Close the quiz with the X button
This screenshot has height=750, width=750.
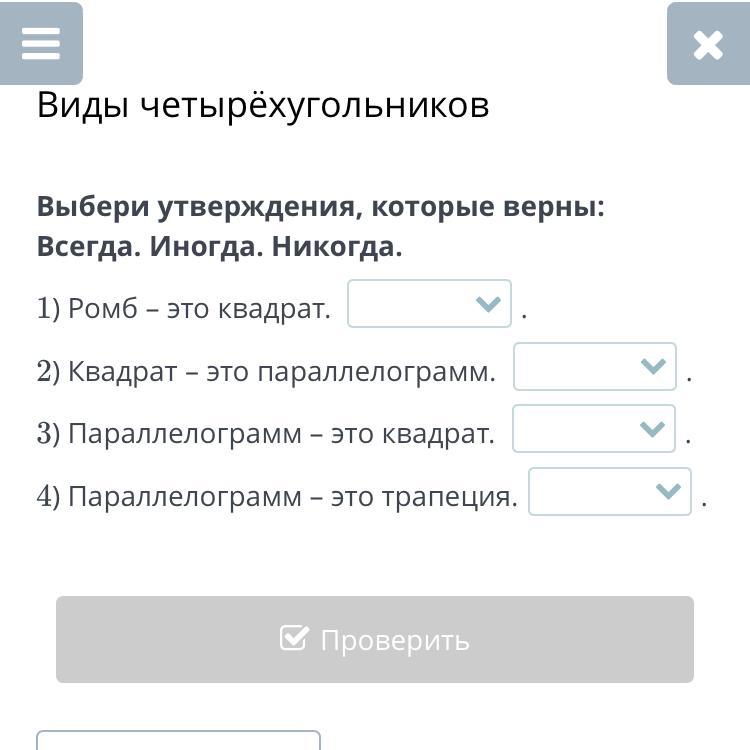coord(707,44)
